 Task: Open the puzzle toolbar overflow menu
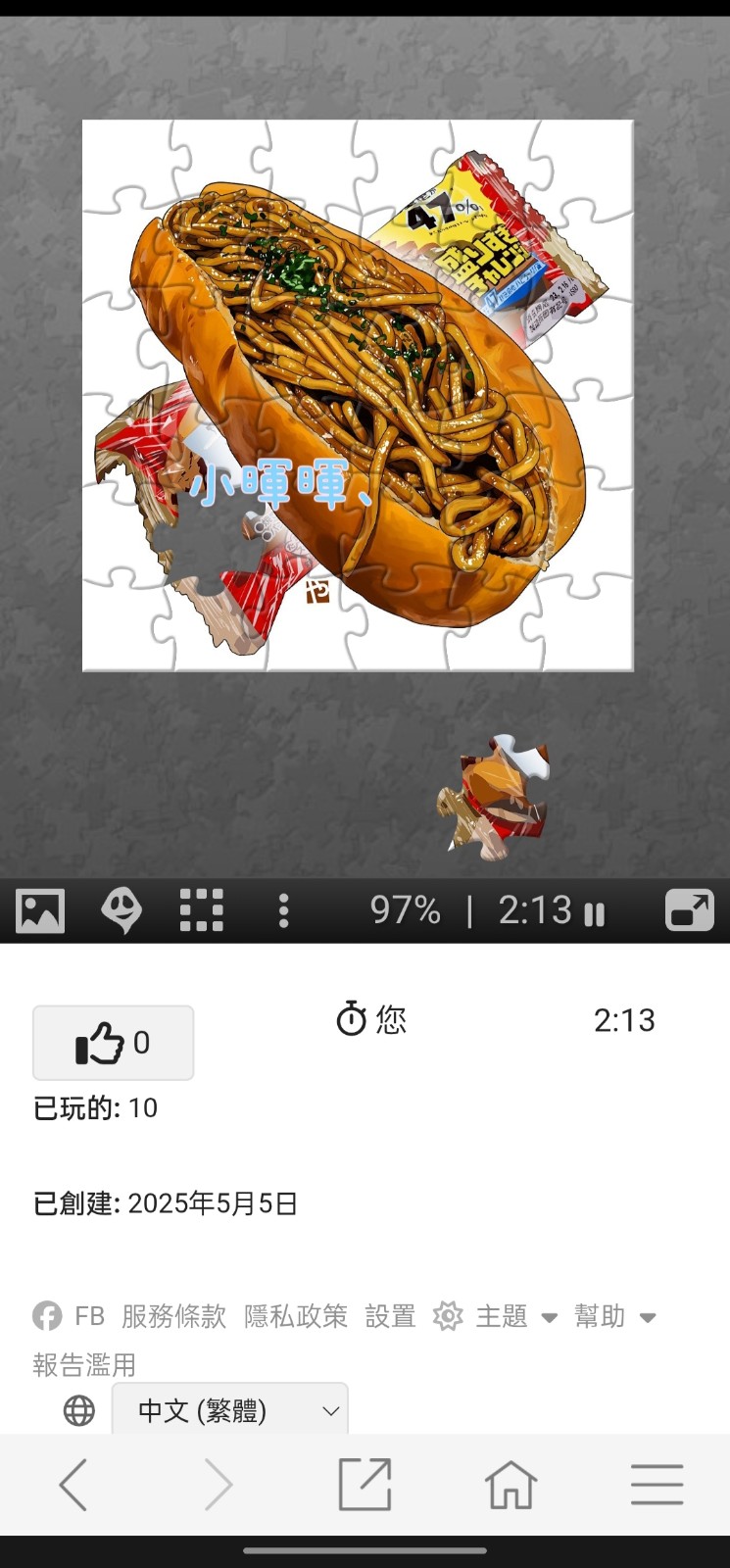coord(283,910)
